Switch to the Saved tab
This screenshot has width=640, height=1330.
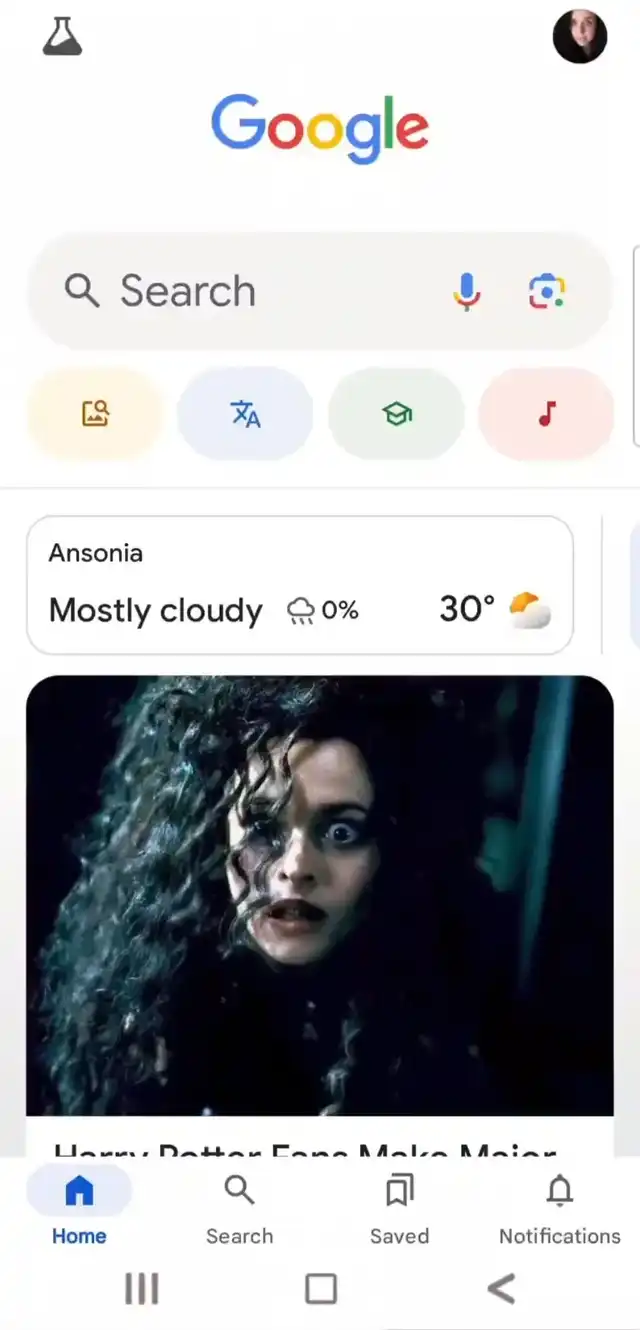point(399,1207)
